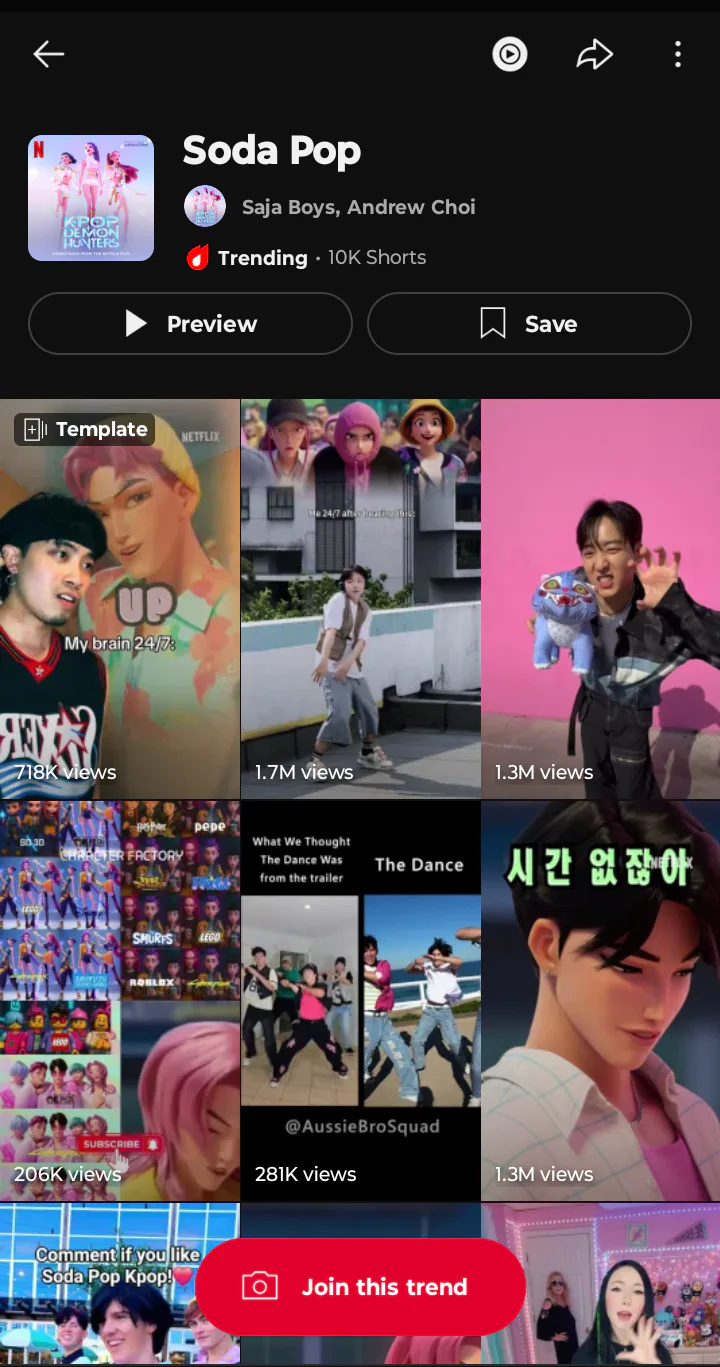Open the YouTube Music play icon

[x=510, y=54]
